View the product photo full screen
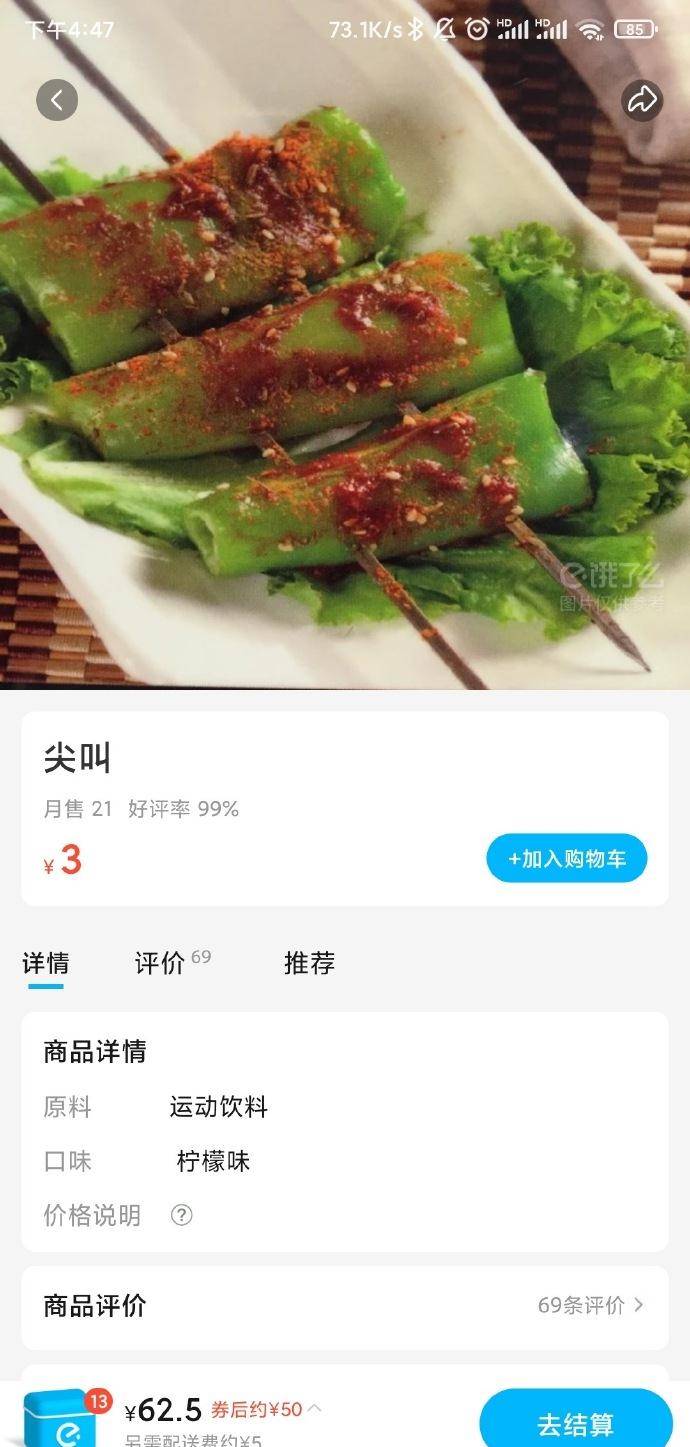This screenshot has width=690, height=1447. click(345, 380)
